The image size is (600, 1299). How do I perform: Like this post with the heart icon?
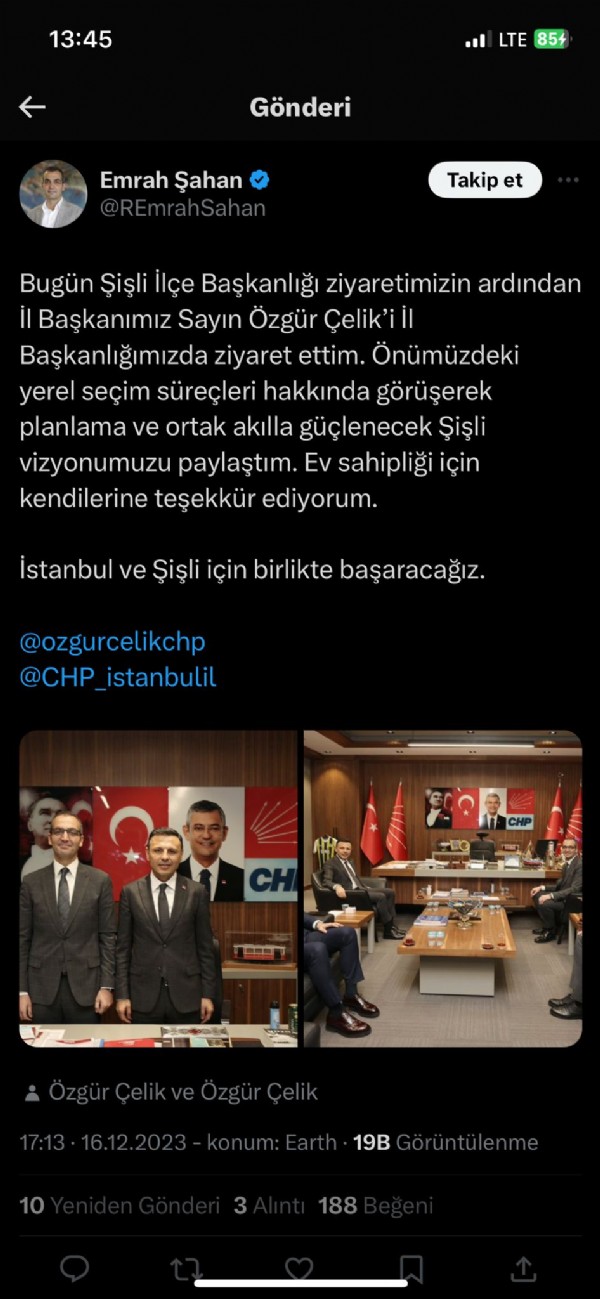[x=299, y=1269]
